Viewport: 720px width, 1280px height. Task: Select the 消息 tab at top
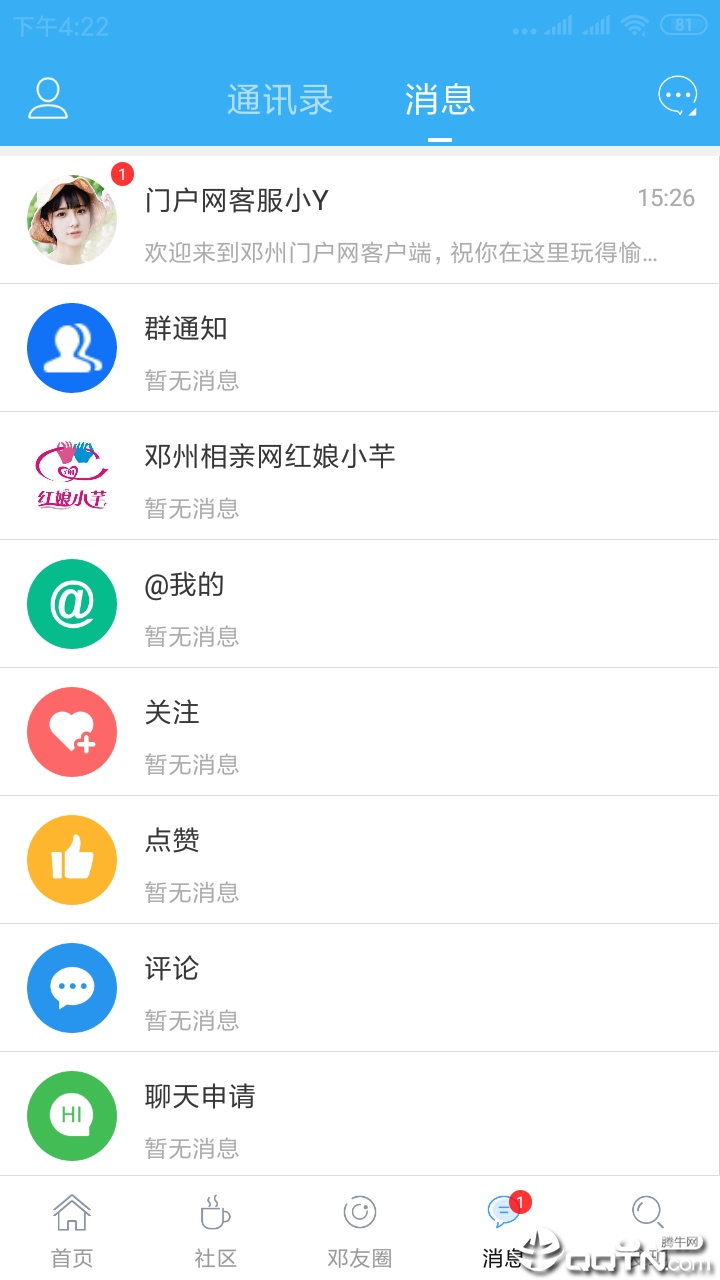(439, 99)
